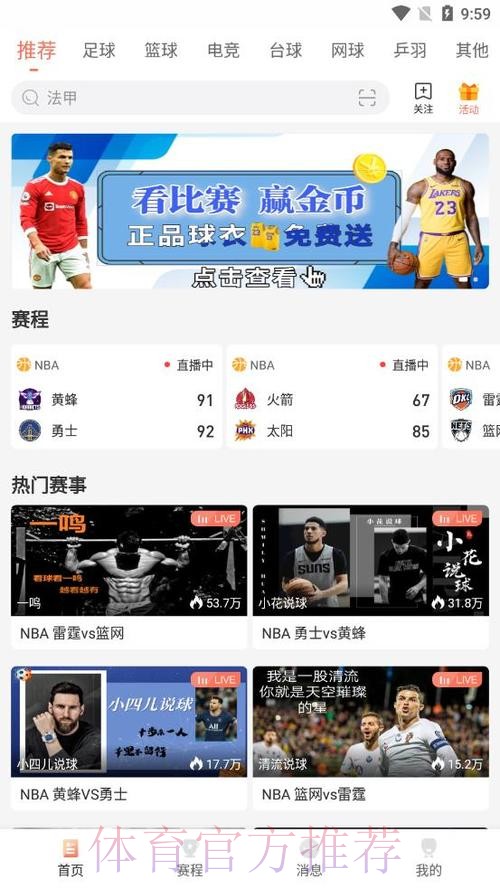
Task: Switch to the 篮球 tab
Action: 161,50
